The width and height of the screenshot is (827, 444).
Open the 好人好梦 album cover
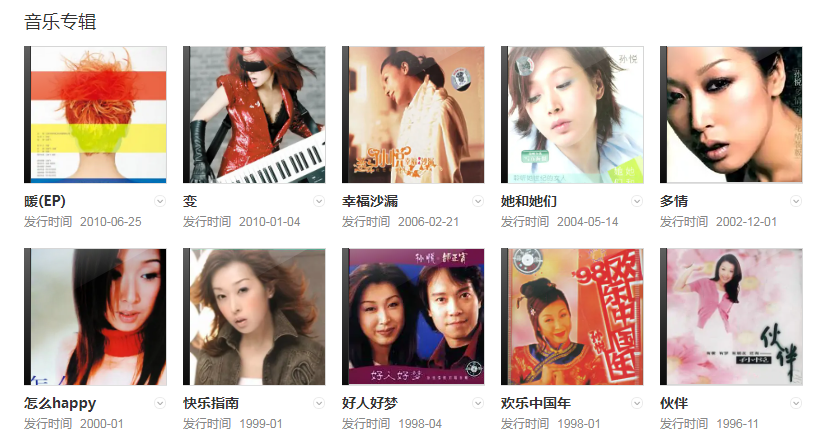point(413,317)
